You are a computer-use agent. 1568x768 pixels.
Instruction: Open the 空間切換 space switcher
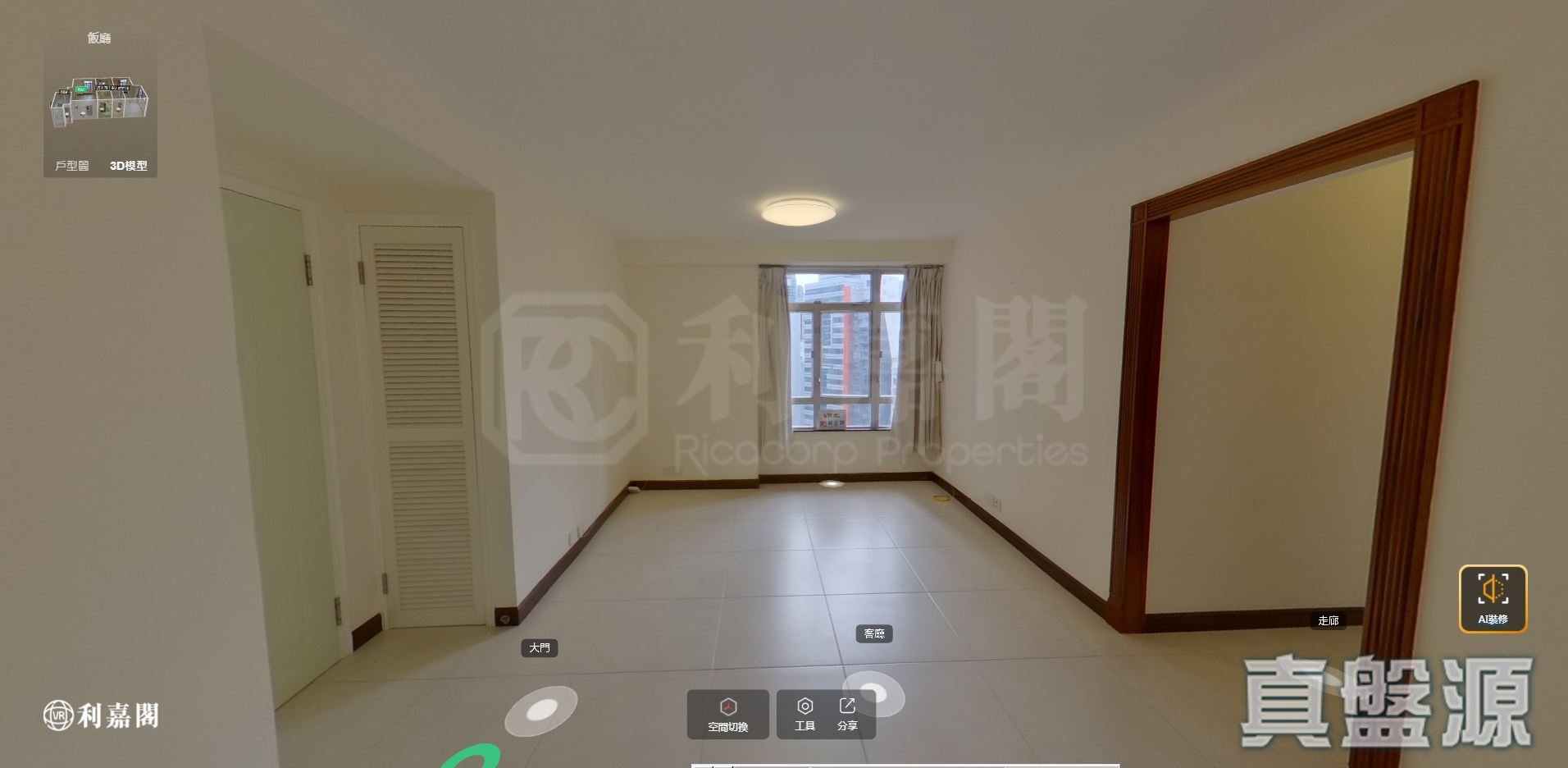727,714
